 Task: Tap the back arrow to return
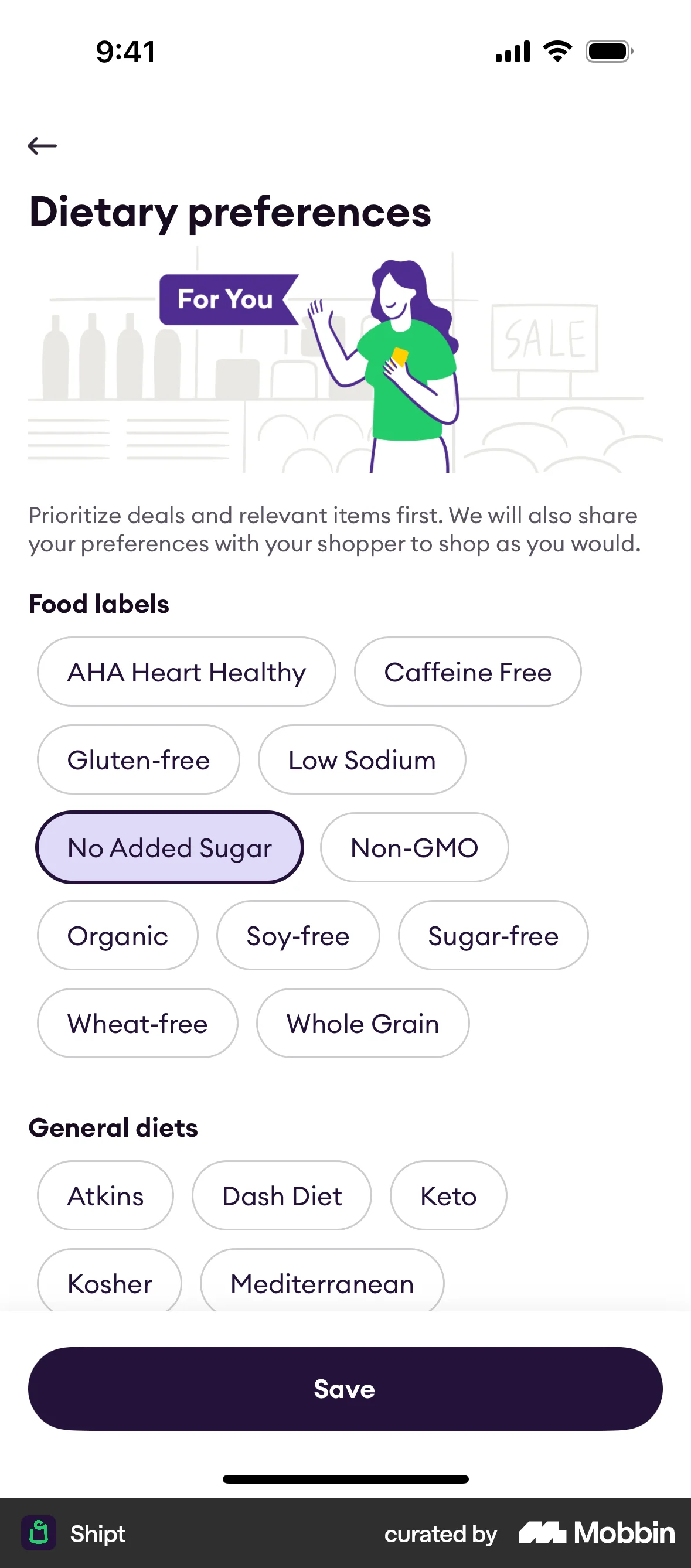(42, 145)
